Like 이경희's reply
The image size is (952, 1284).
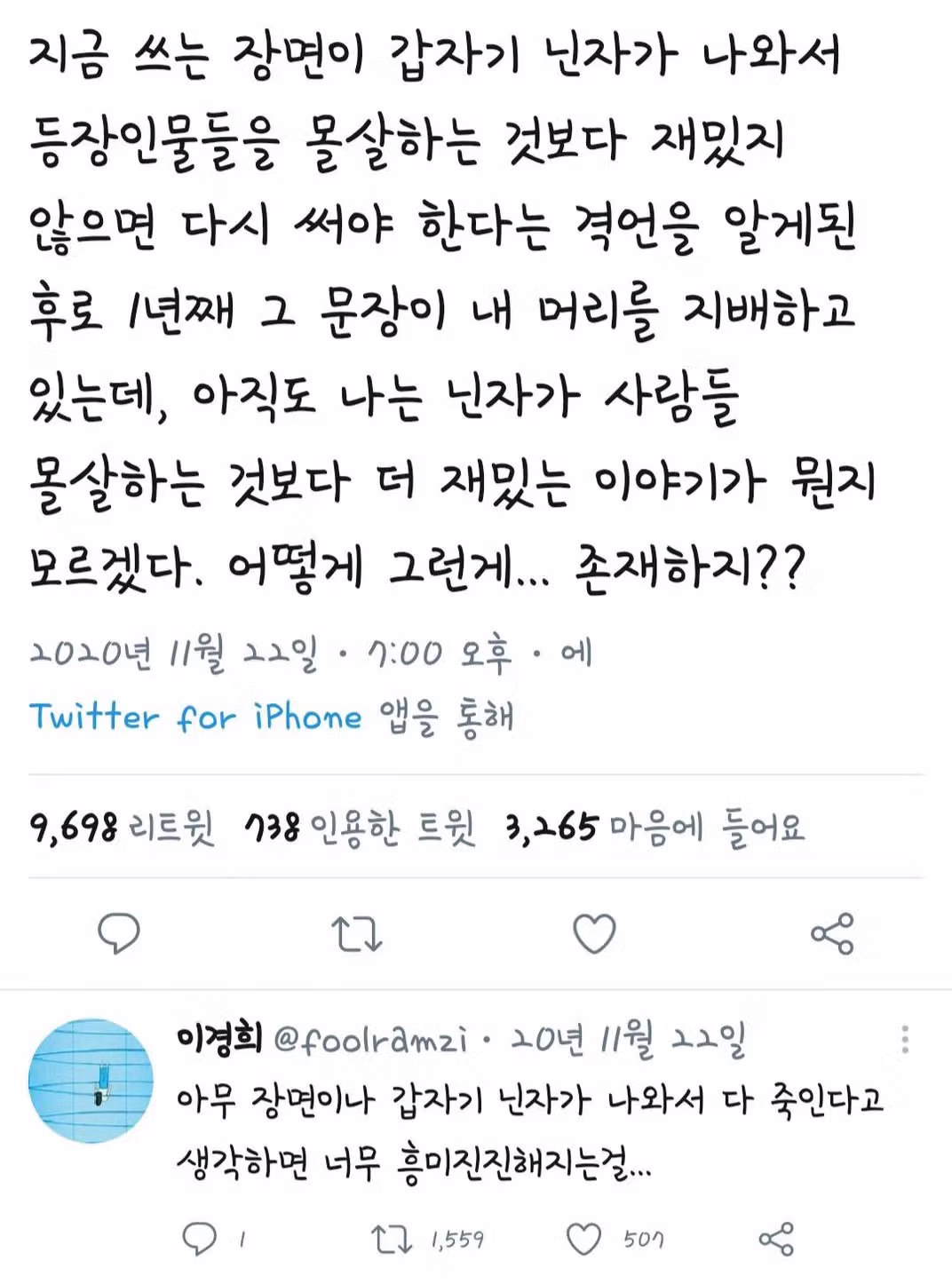[583, 1239]
